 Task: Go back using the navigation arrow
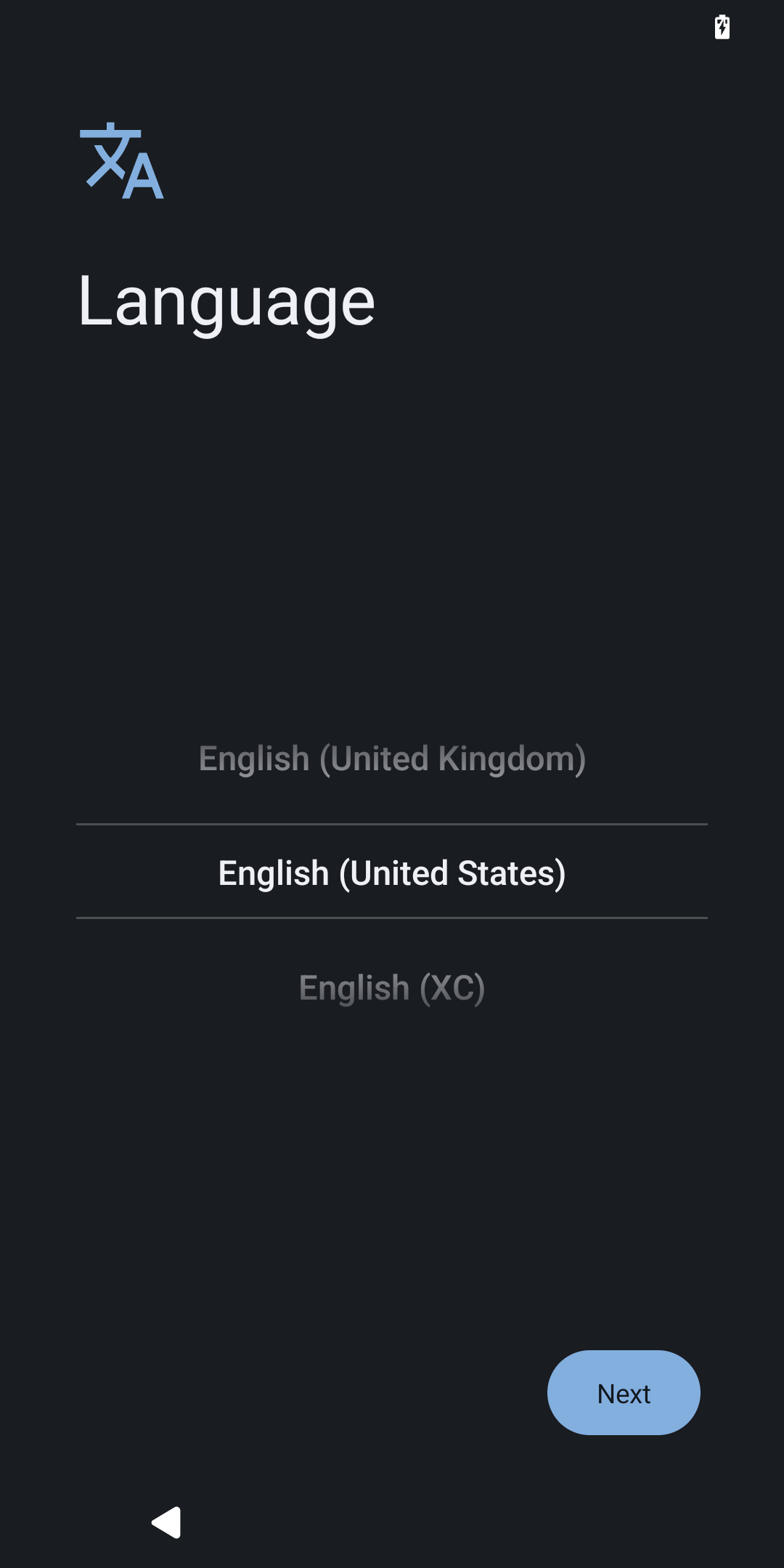(166, 1522)
